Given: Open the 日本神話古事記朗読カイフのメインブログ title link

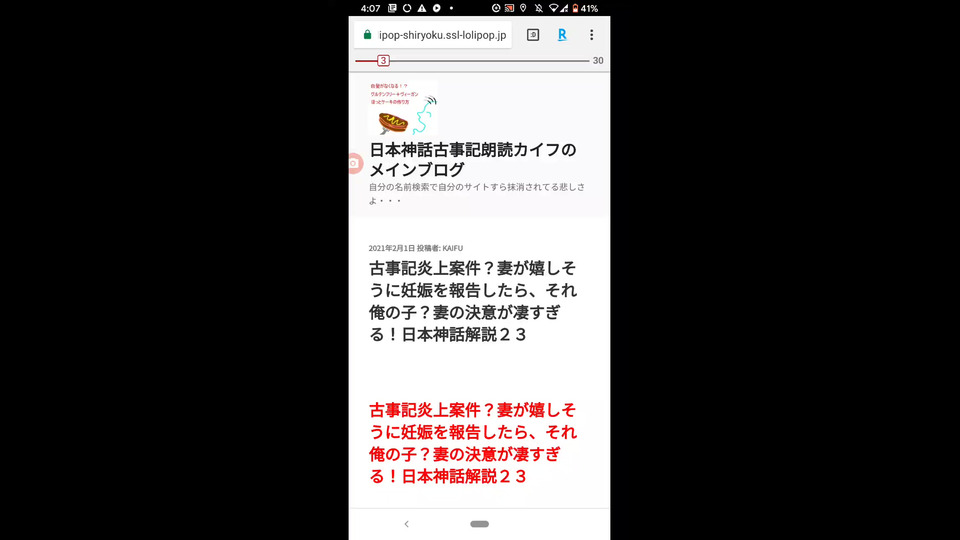Looking at the screenshot, I should (x=472, y=160).
